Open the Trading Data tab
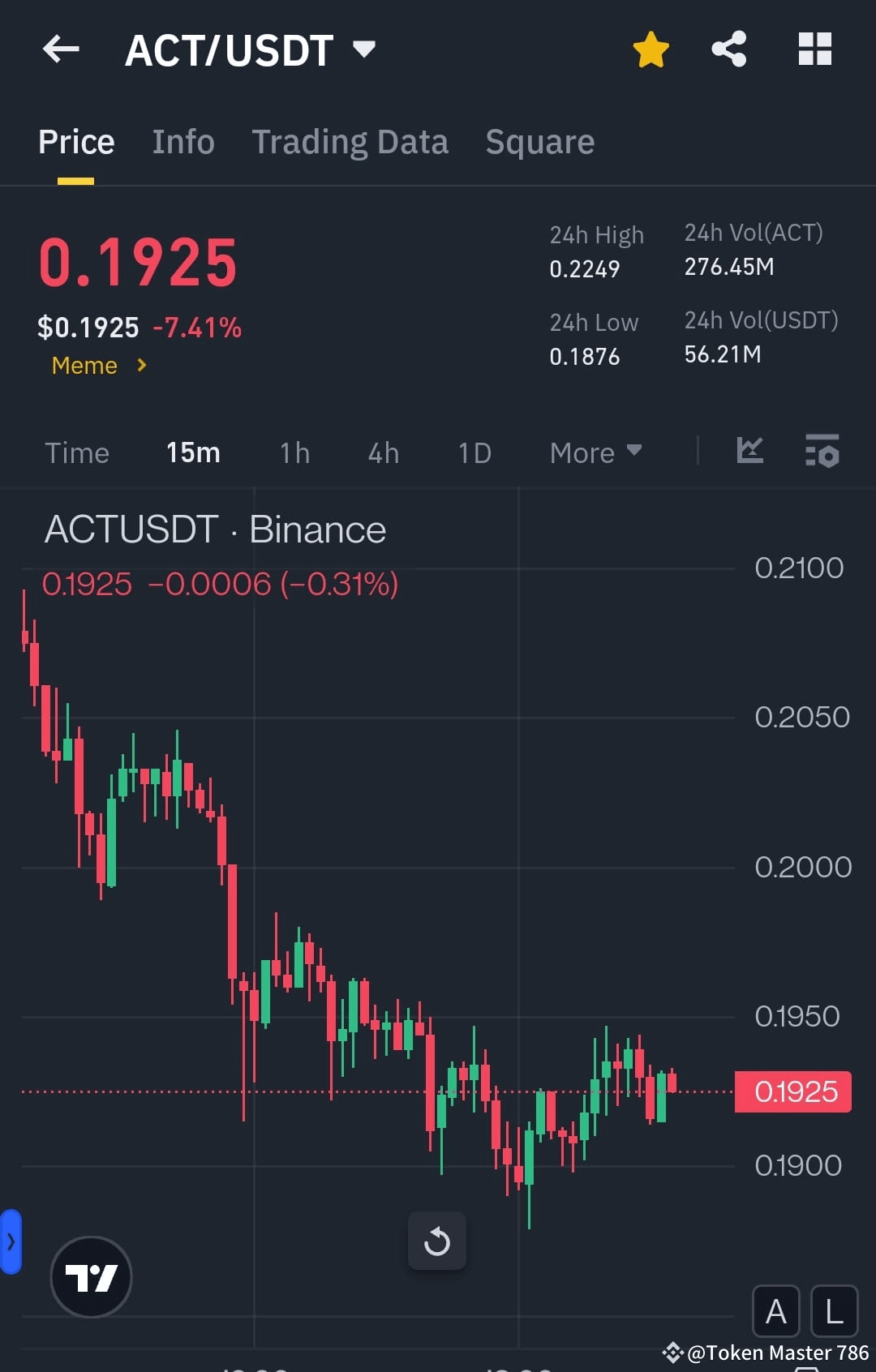The width and height of the screenshot is (876, 1372). (x=350, y=141)
